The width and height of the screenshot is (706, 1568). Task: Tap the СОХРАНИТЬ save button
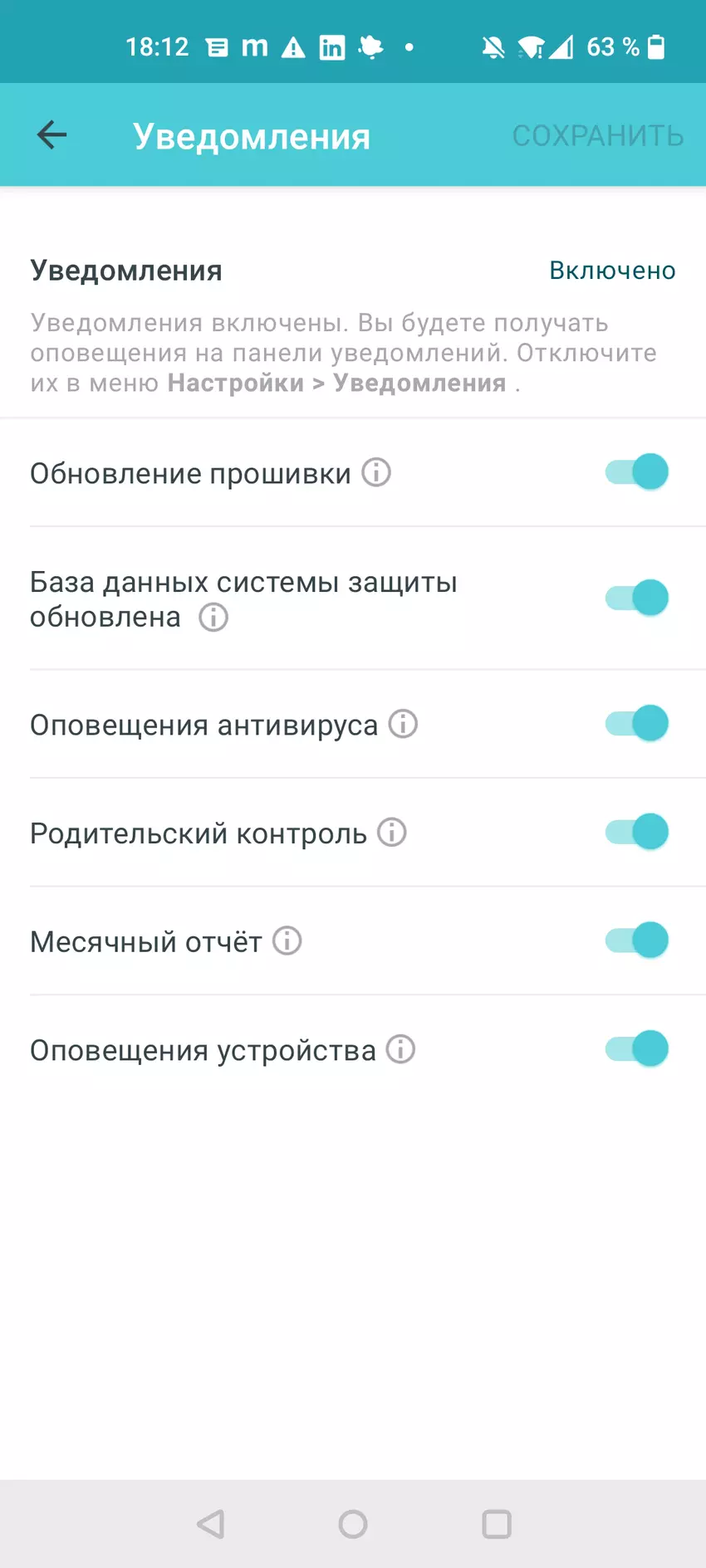pos(597,136)
